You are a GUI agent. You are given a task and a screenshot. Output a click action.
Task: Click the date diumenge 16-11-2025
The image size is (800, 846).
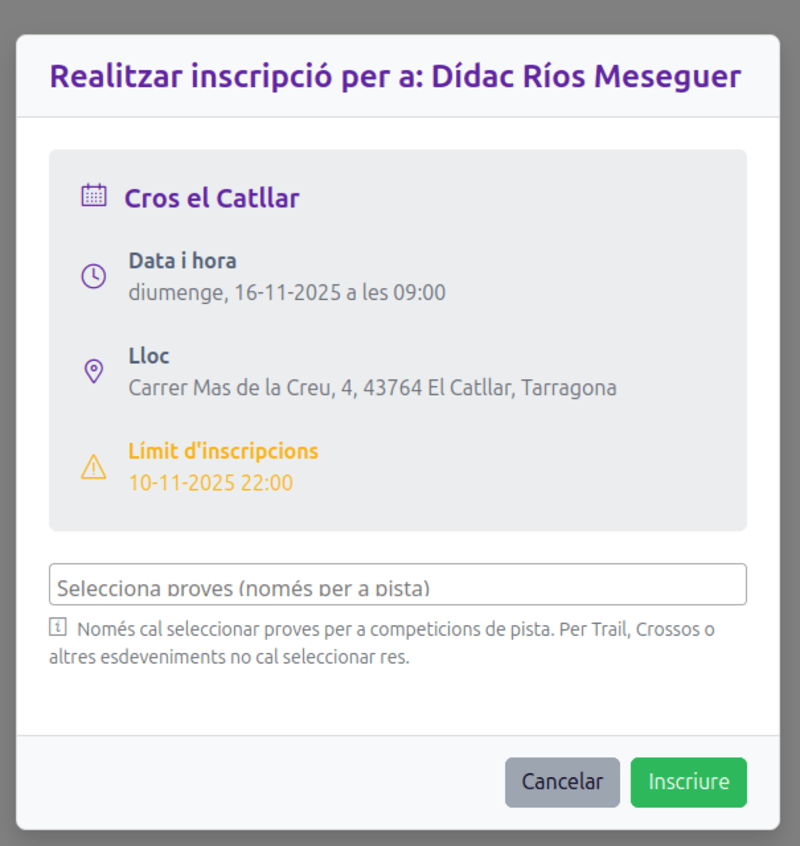point(285,292)
